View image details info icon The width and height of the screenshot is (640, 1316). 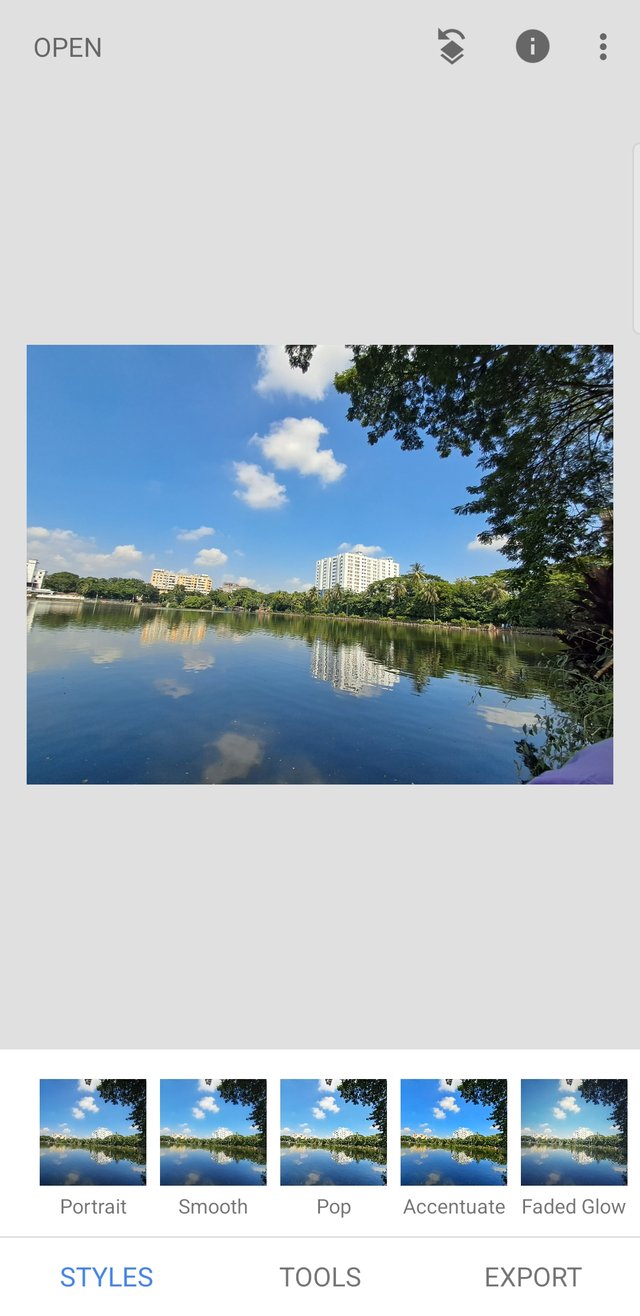coord(532,47)
